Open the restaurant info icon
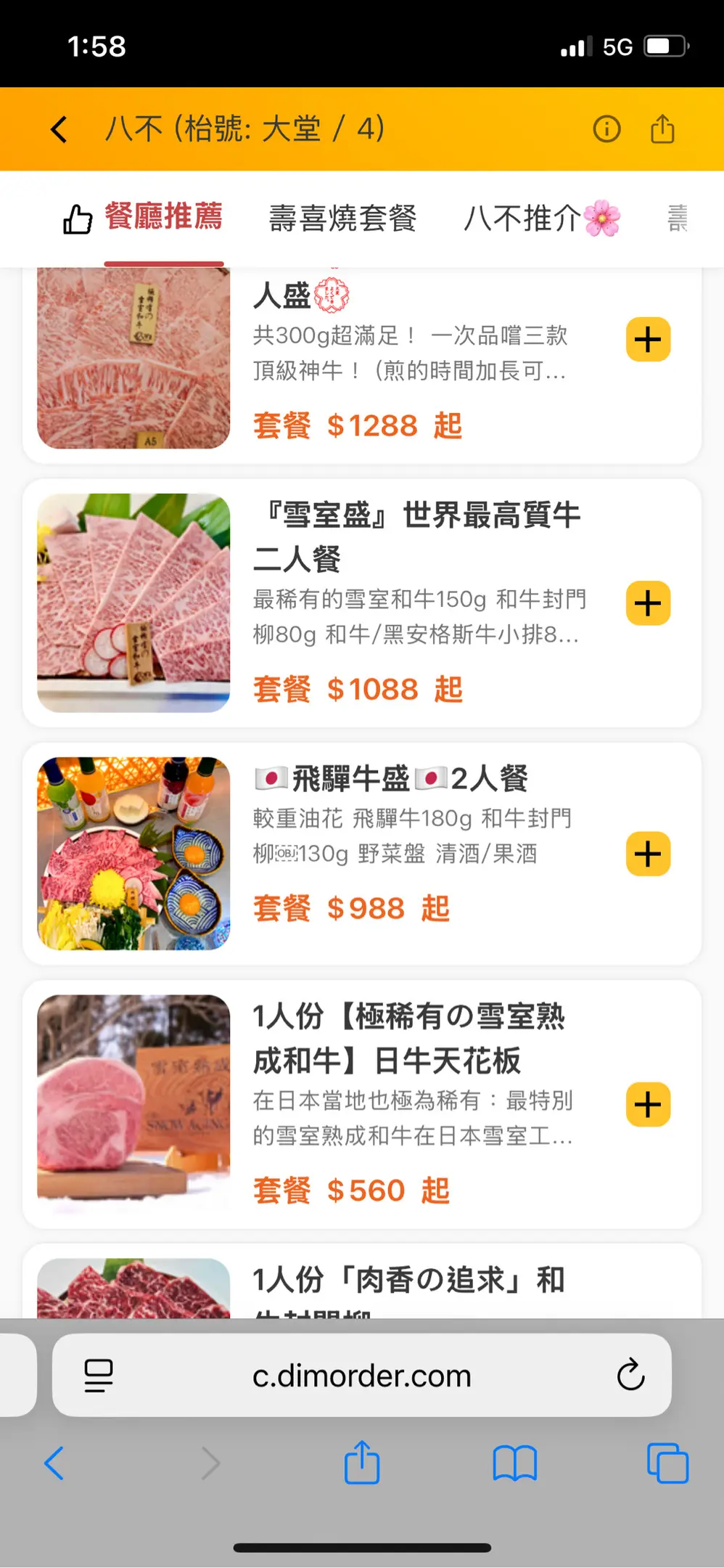This screenshot has width=724, height=1568. click(x=606, y=129)
